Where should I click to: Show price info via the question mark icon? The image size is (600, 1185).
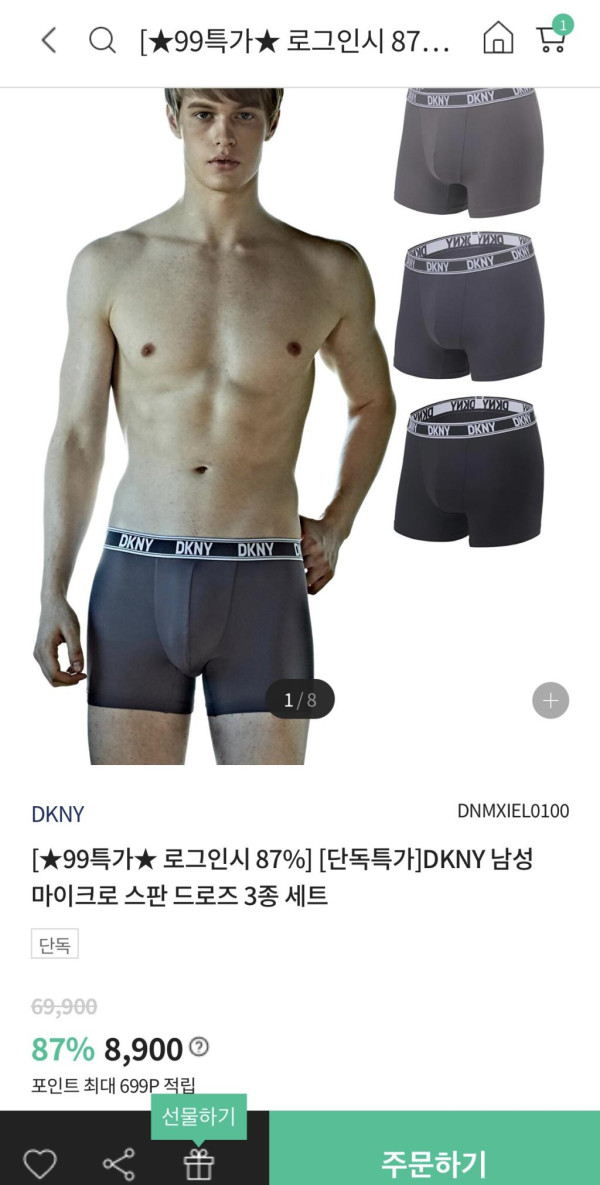(199, 1047)
